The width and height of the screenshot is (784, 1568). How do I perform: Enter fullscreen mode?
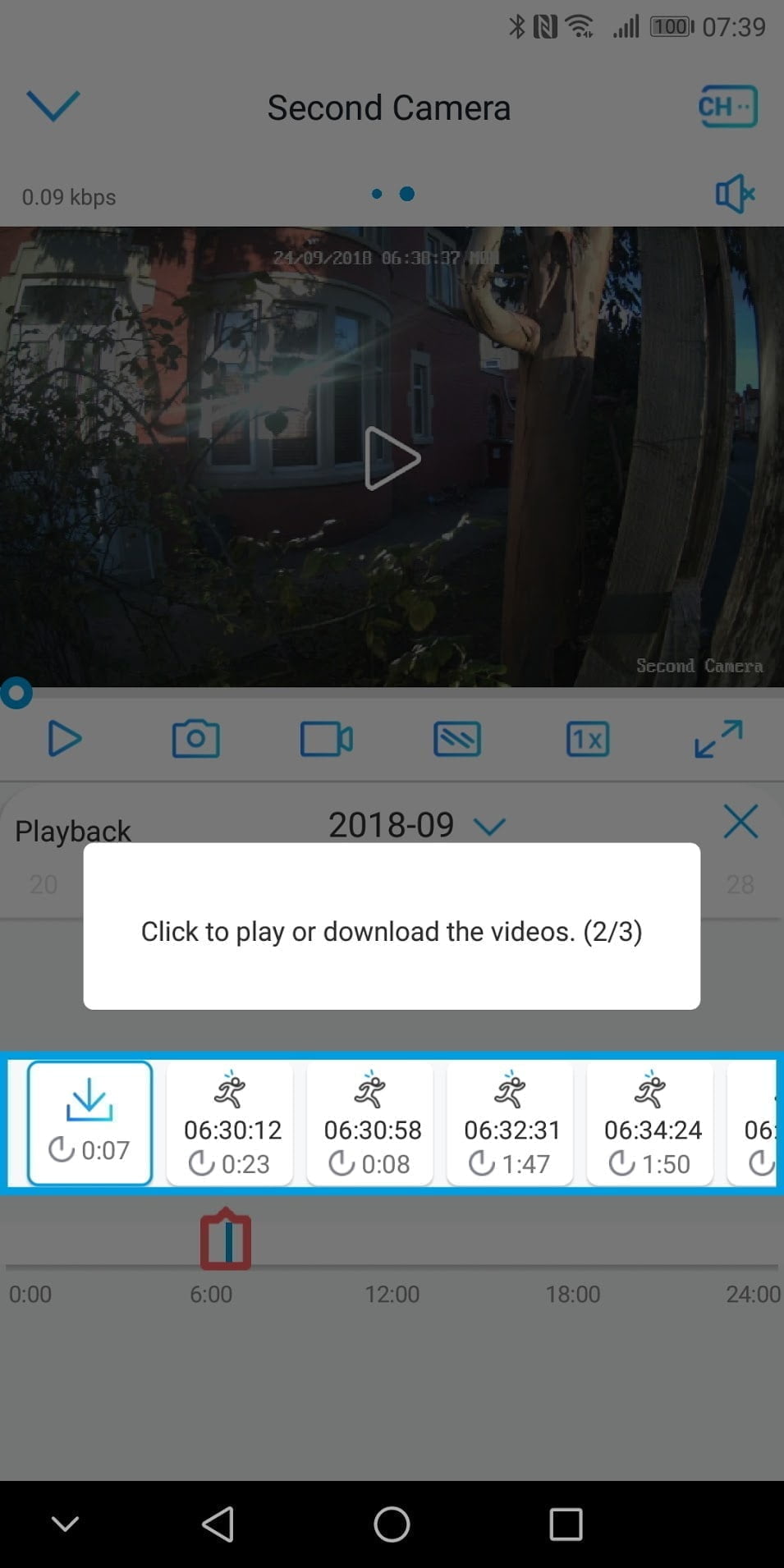[718, 739]
